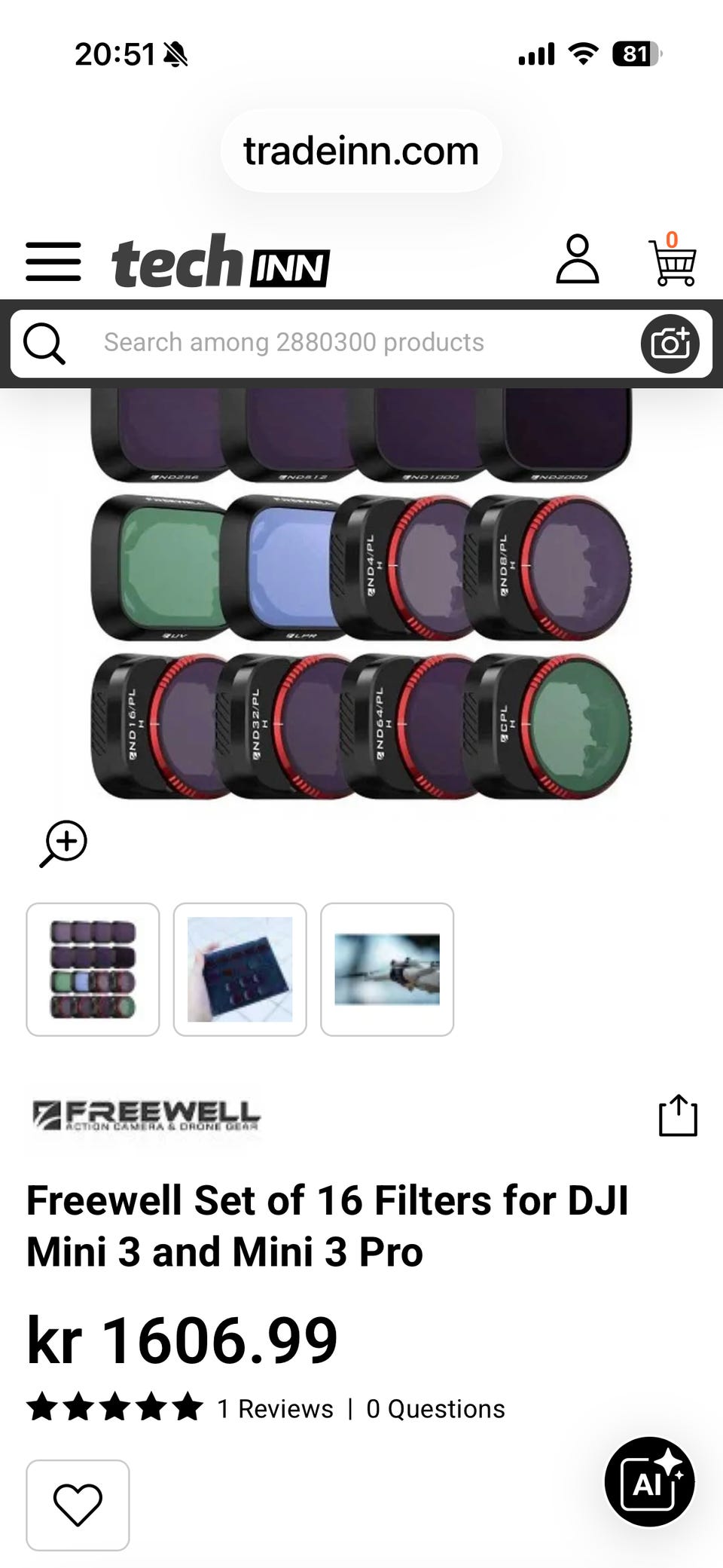The image size is (723, 1568).
Task: Open the hamburger menu
Action: 53,261
